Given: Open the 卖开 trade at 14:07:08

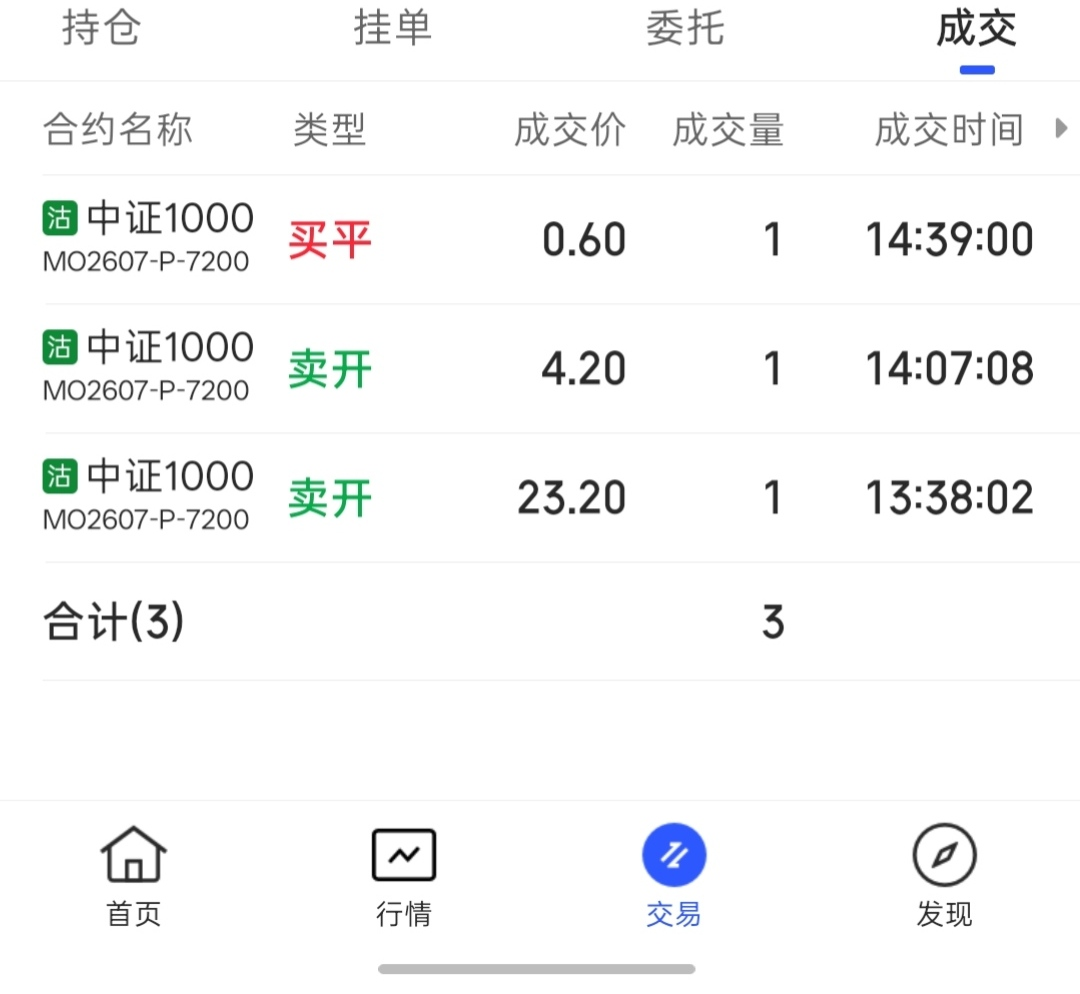Looking at the screenshot, I should (561, 369).
